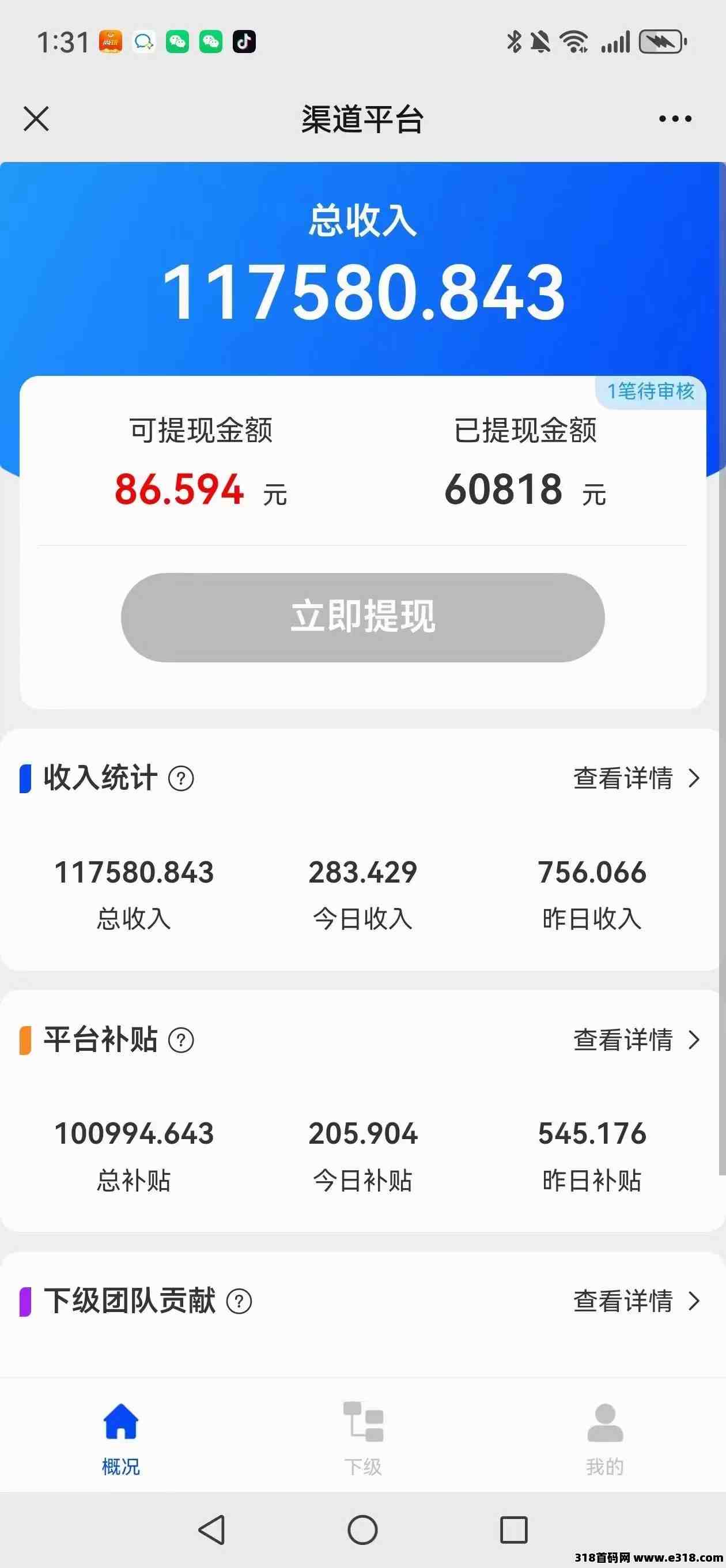The width and height of the screenshot is (726, 1568).
Task: Go back using system navigation bar
Action: tap(213, 1529)
